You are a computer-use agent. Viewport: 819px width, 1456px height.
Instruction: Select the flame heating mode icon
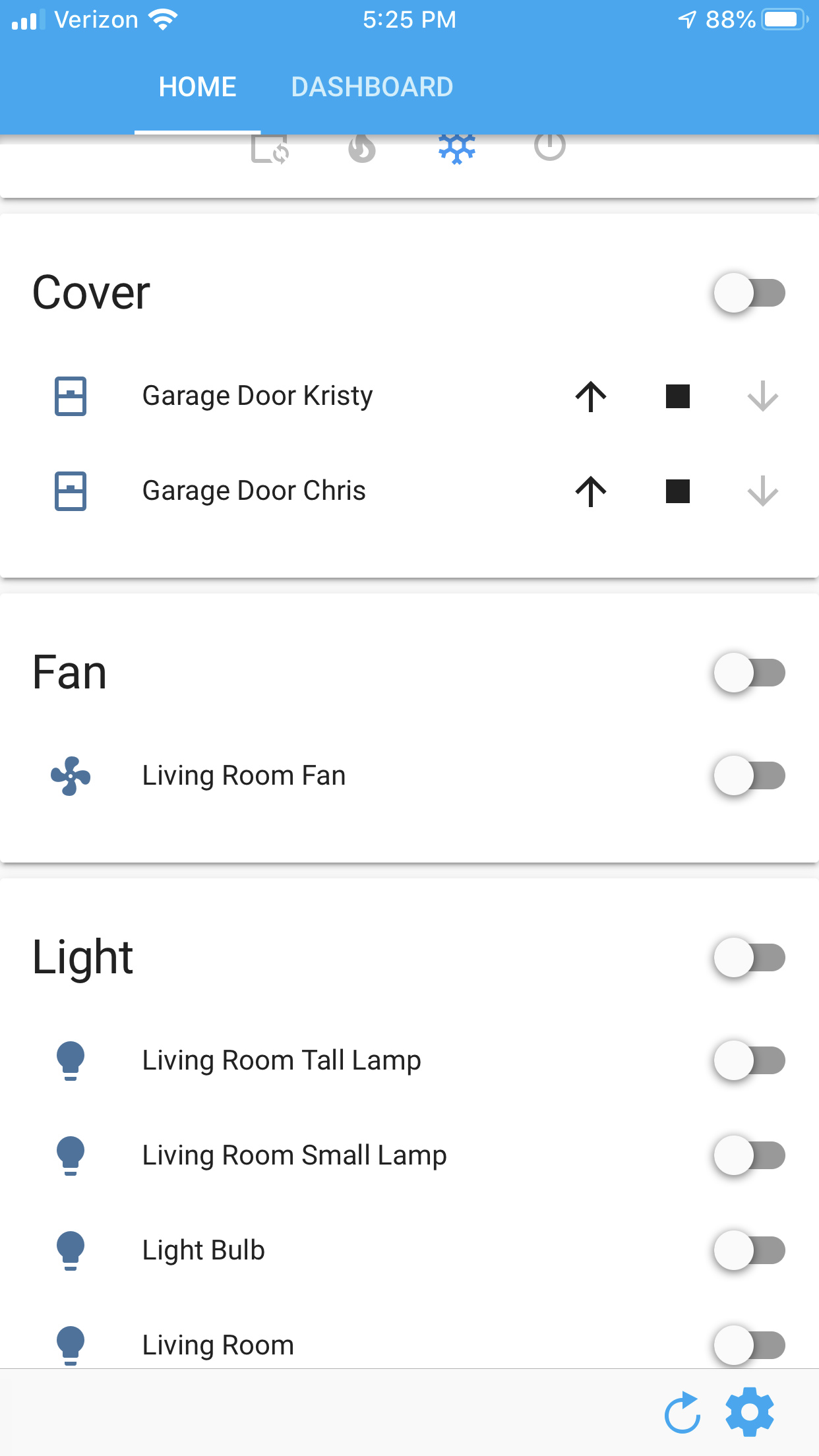coord(362,148)
